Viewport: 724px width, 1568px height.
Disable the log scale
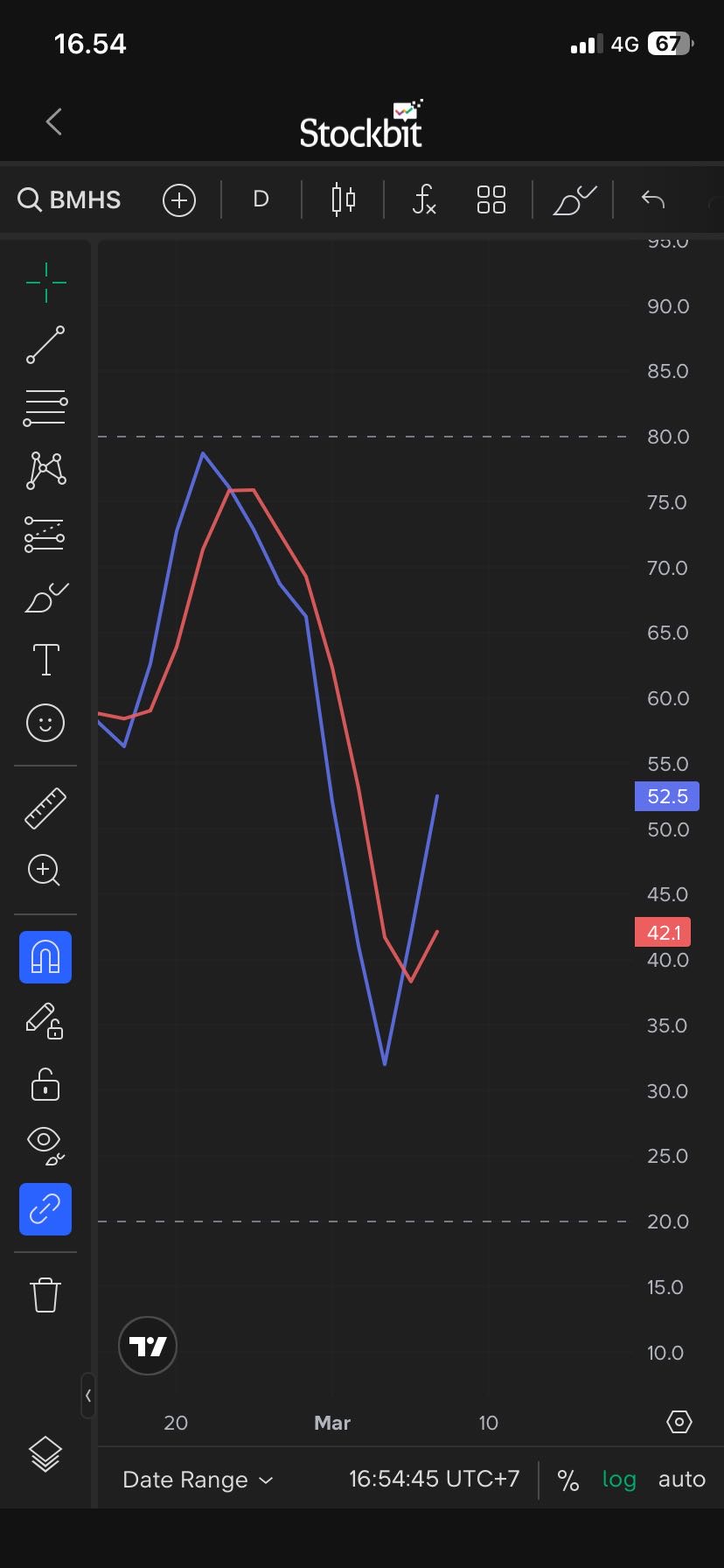pos(619,1480)
